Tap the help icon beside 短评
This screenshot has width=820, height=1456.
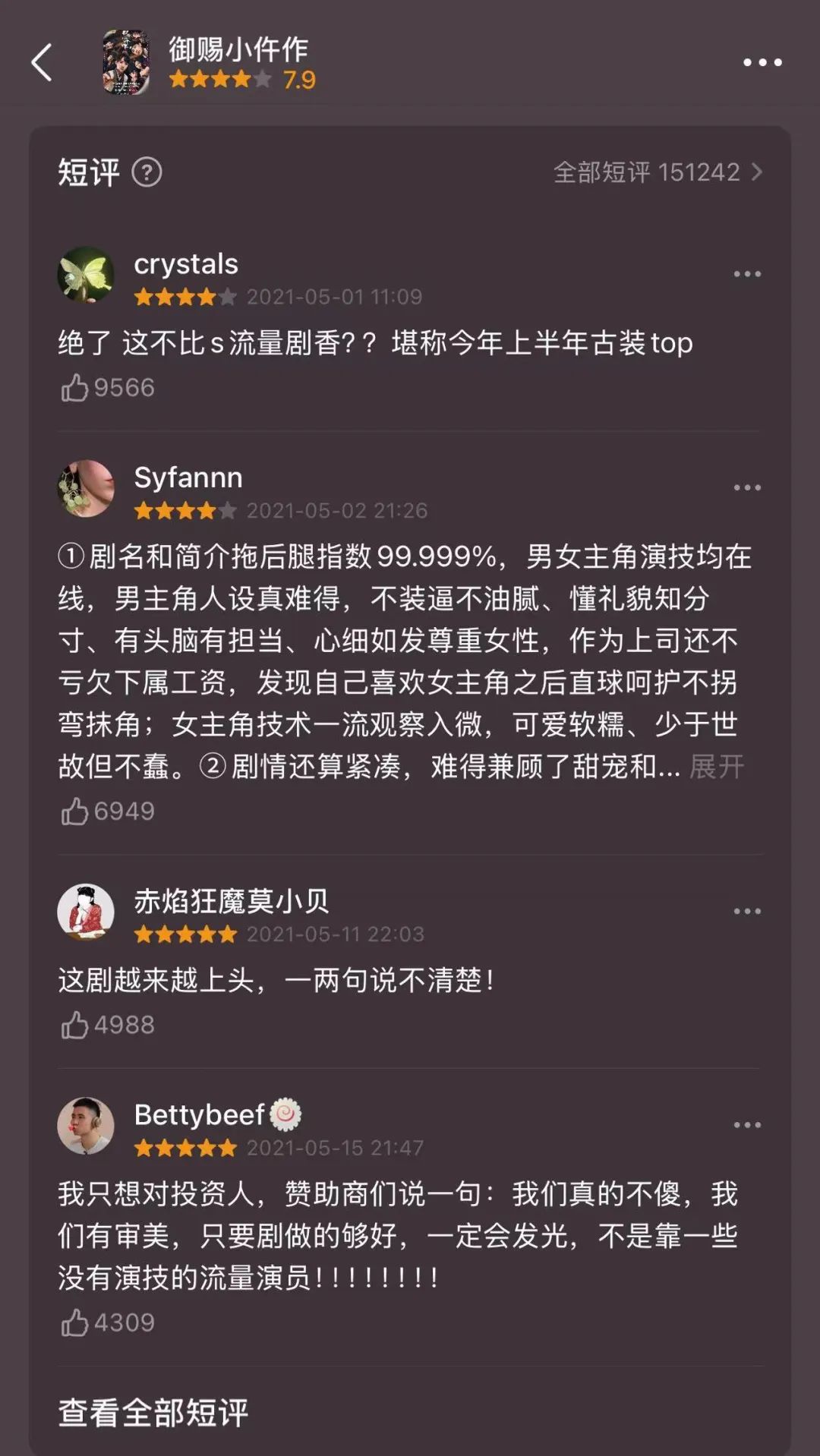point(147,172)
